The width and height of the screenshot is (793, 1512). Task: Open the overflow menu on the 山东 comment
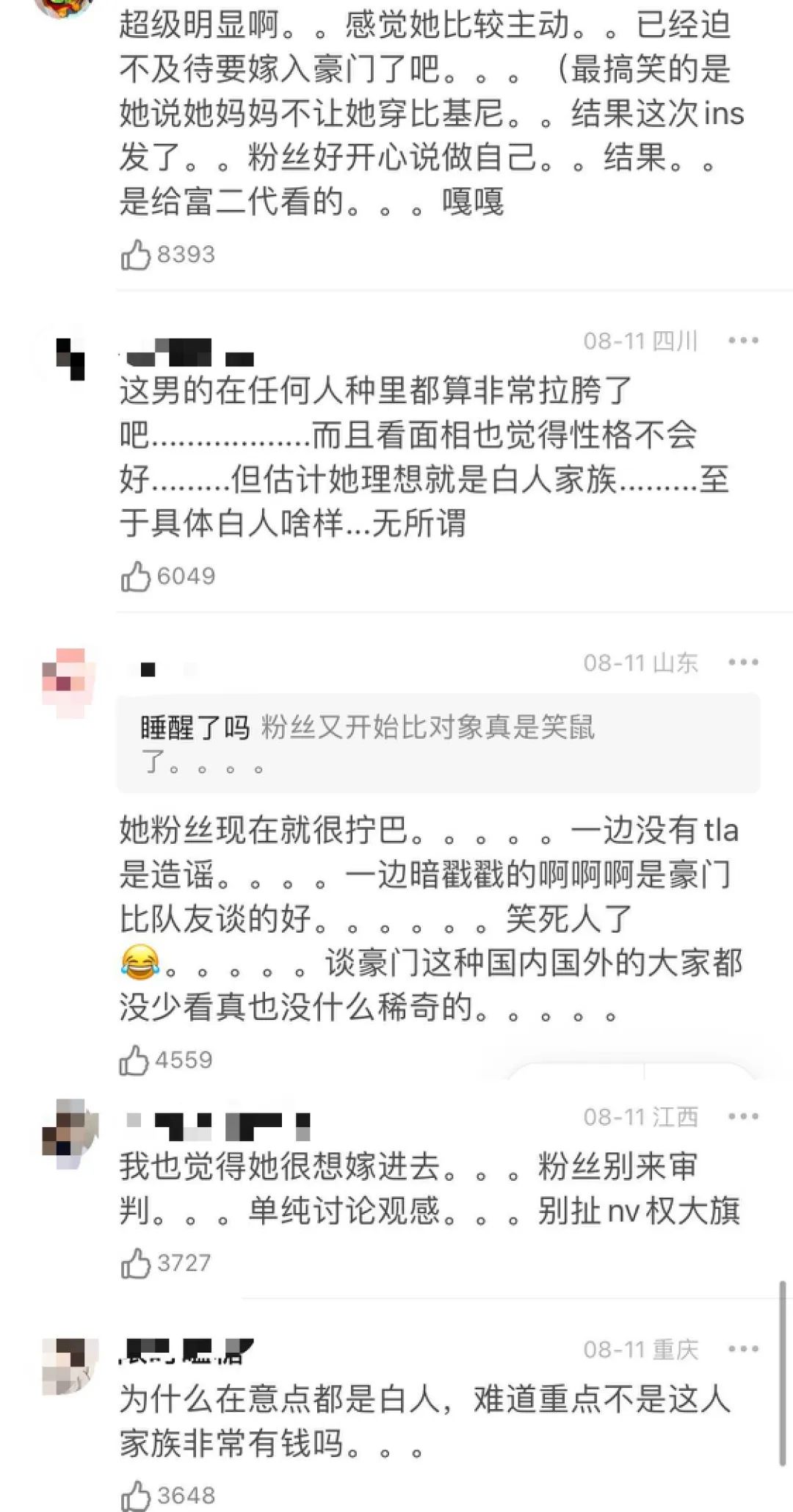[742, 662]
